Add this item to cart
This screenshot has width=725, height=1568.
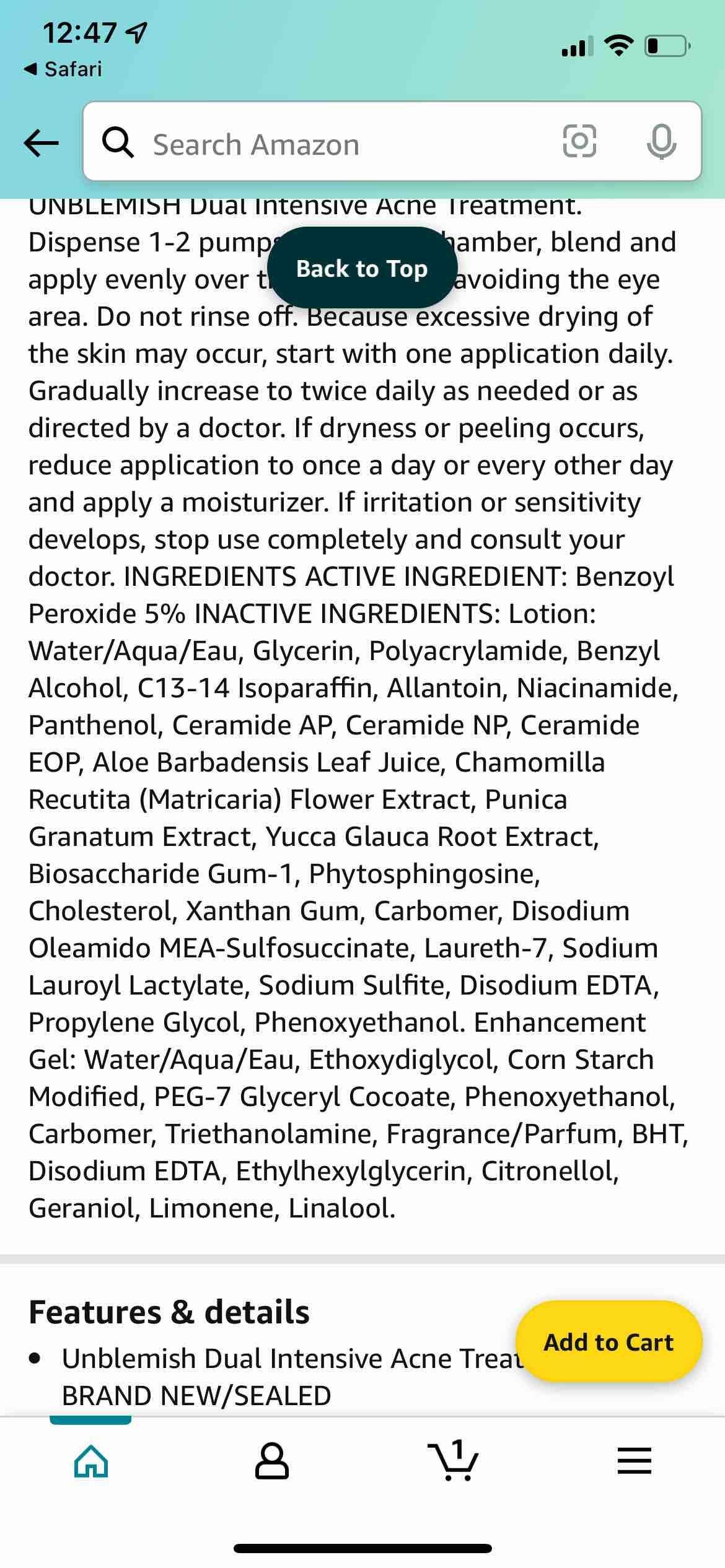(608, 1342)
